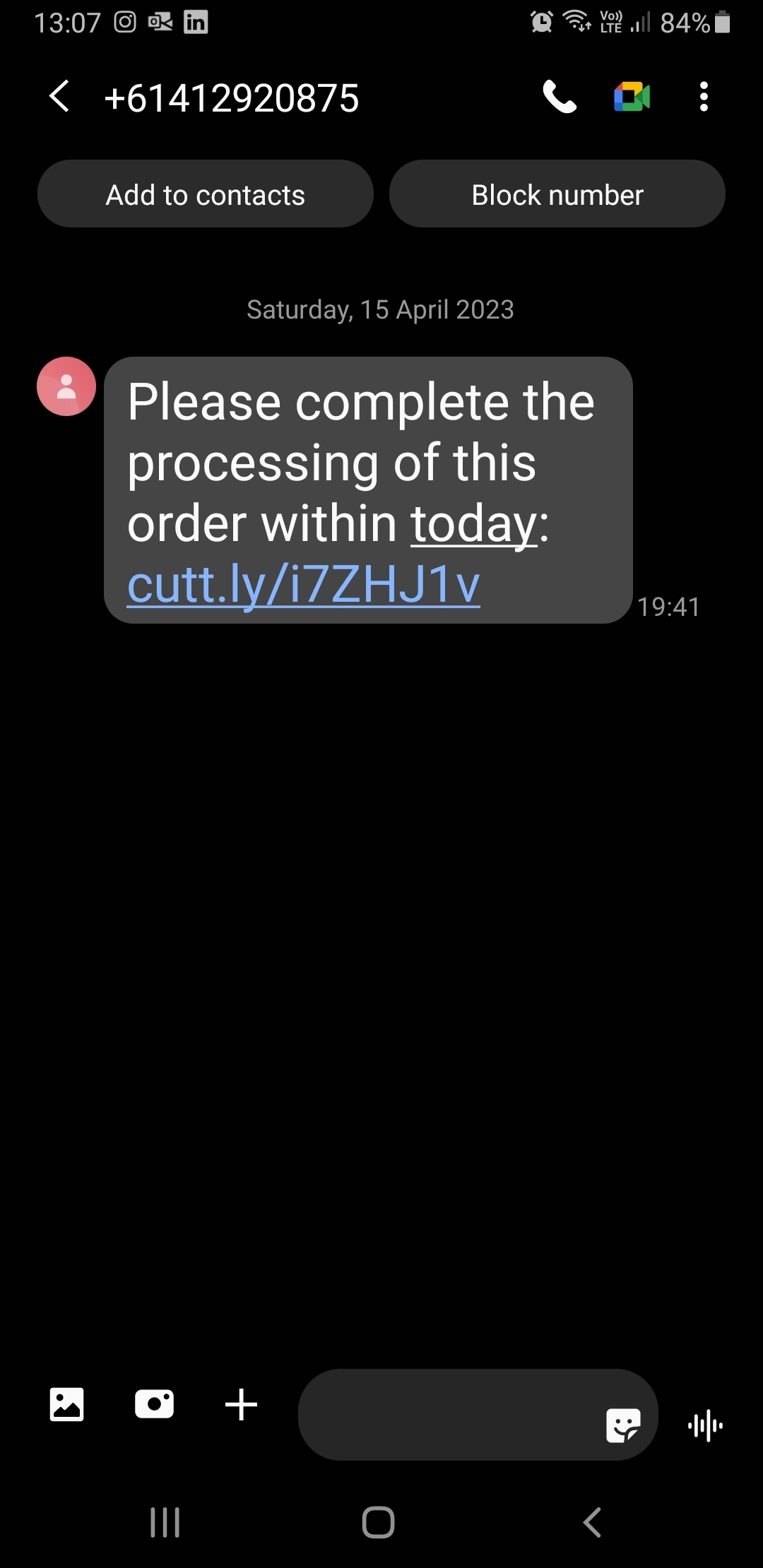Record a voice message

click(x=705, y=1426)
